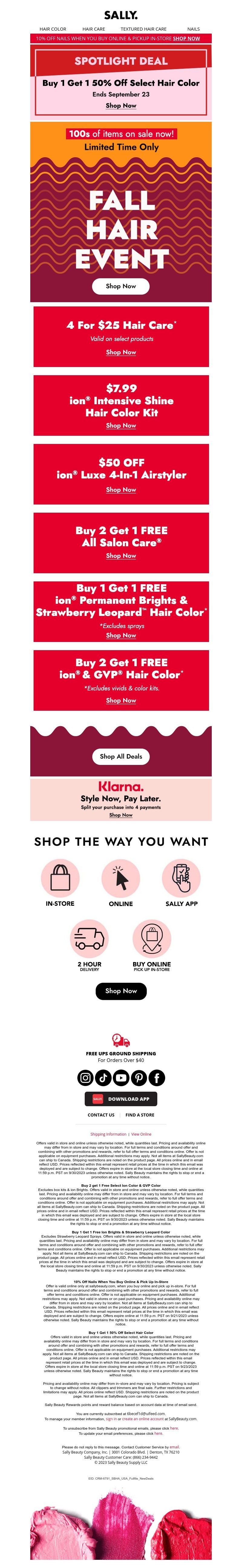Shop the 4 For $25 Hair Care deal
The width and height of the screenshot is (242, 1568).
pos(121,352)
